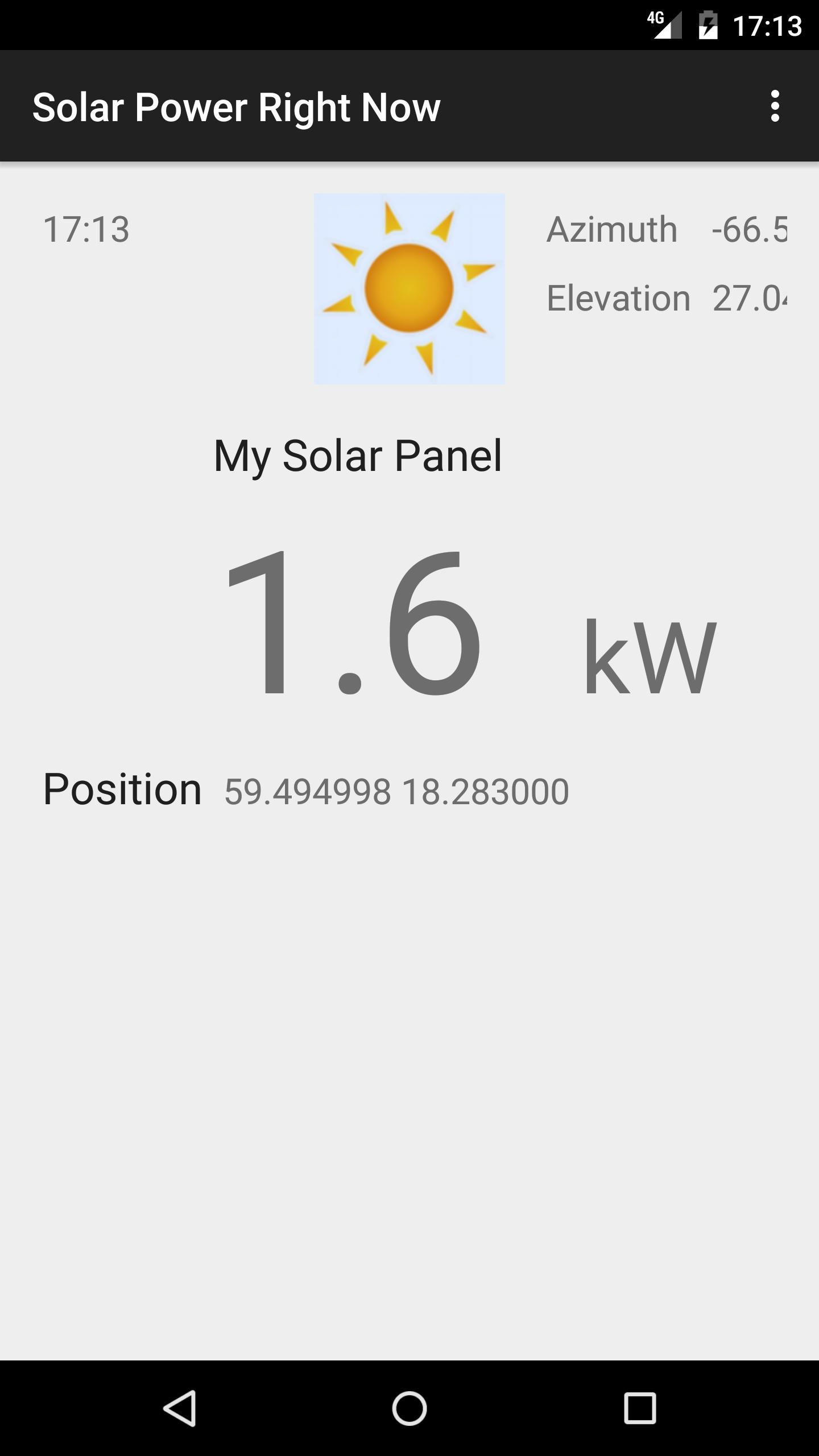Image resolution: width=819 pixels, height=1456 pixels.
Task: Tap the empty area below the Position row
Action: click(409, 1024)
